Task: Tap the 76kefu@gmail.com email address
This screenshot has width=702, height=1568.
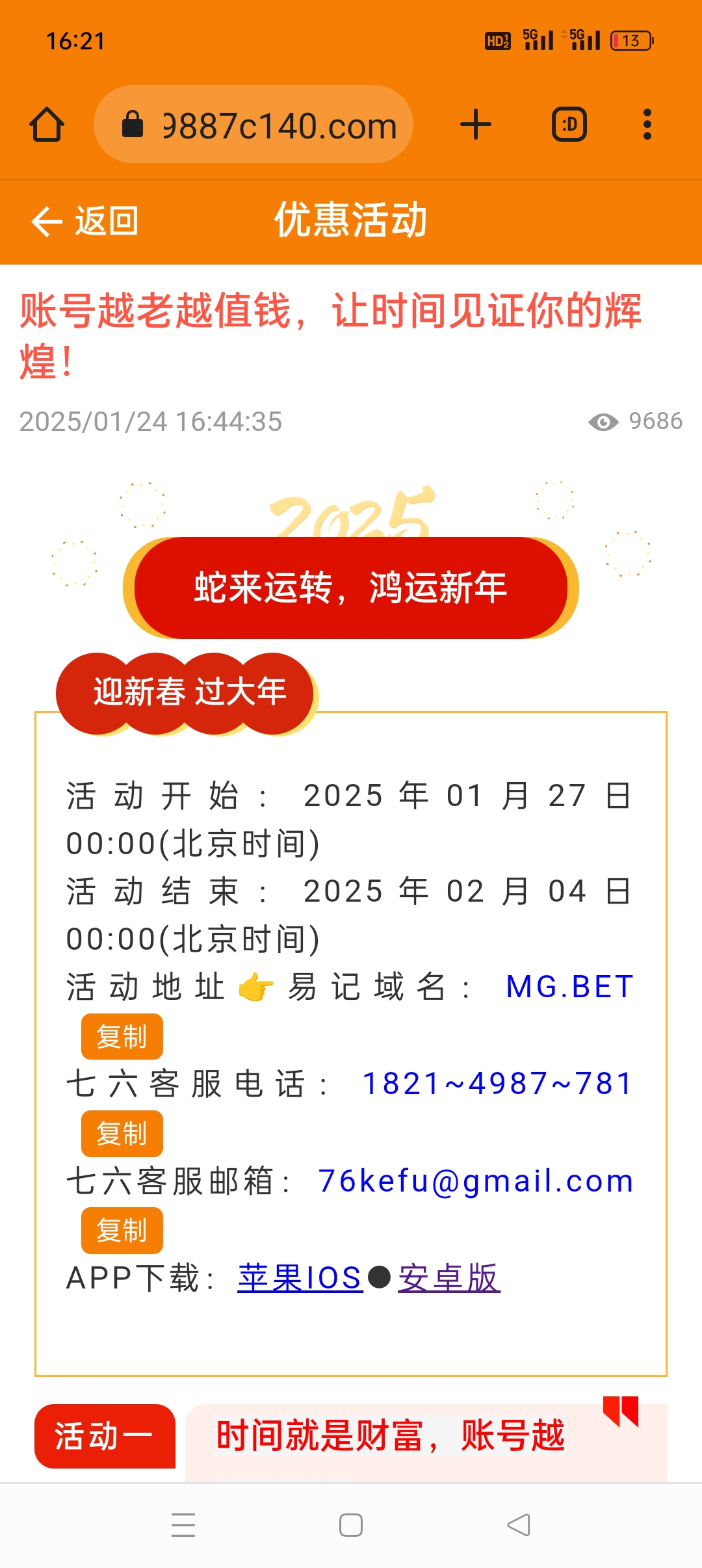Action: 476,1181
